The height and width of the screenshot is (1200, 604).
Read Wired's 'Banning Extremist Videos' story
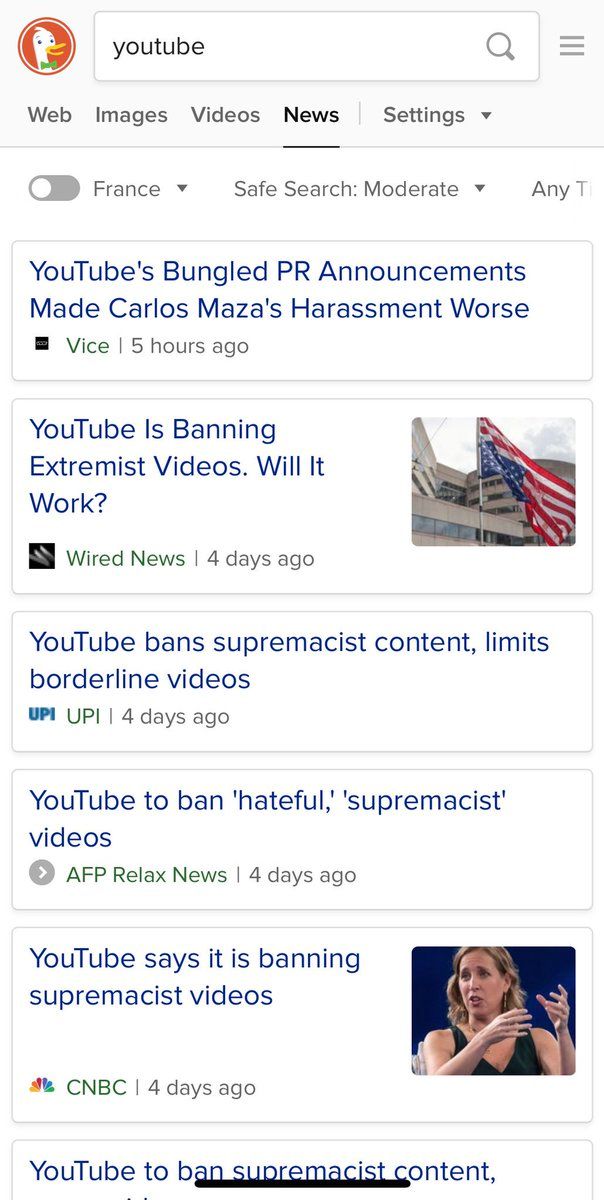coord(177,466)
